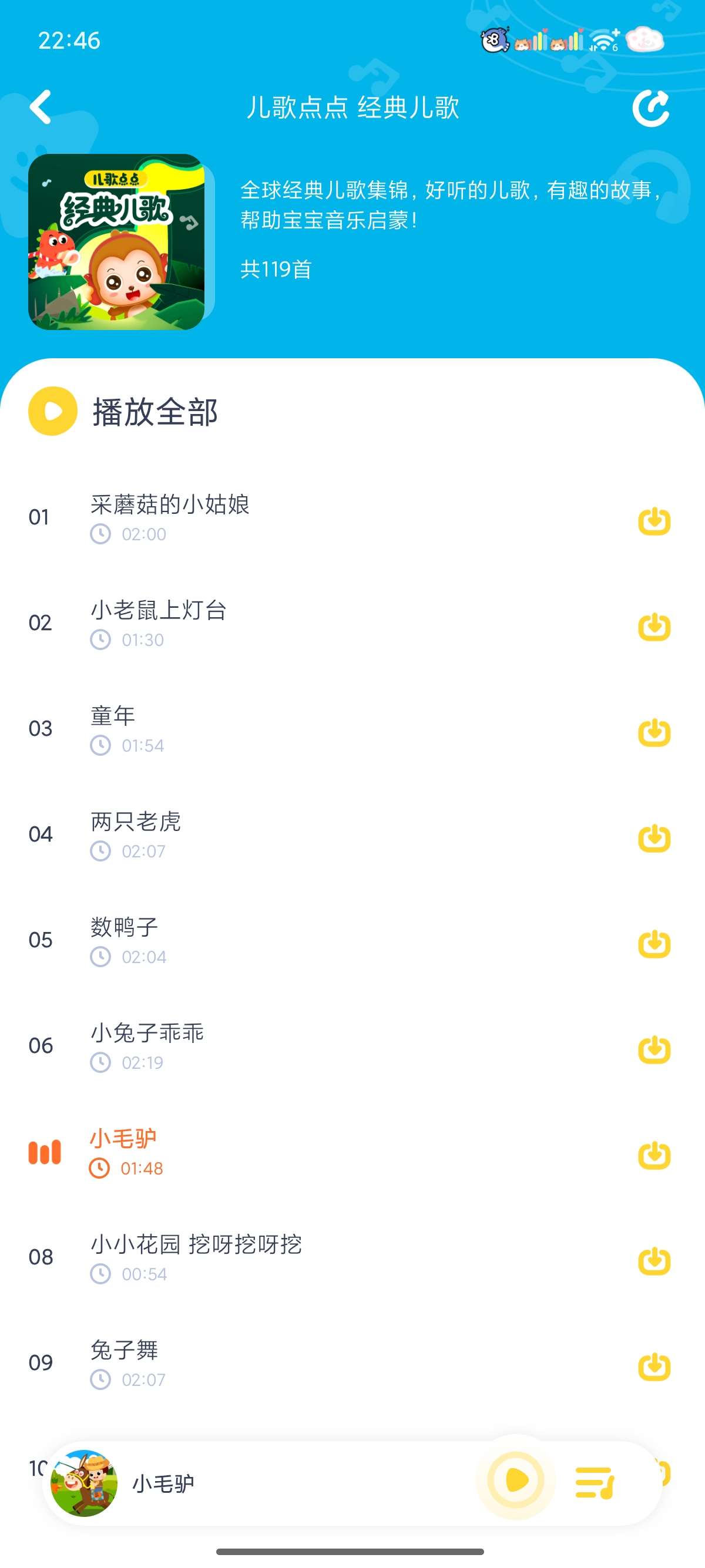Open the playlist queue icon
The height and width of the screenshot is (1568, 705).
tap(595, 1482)
